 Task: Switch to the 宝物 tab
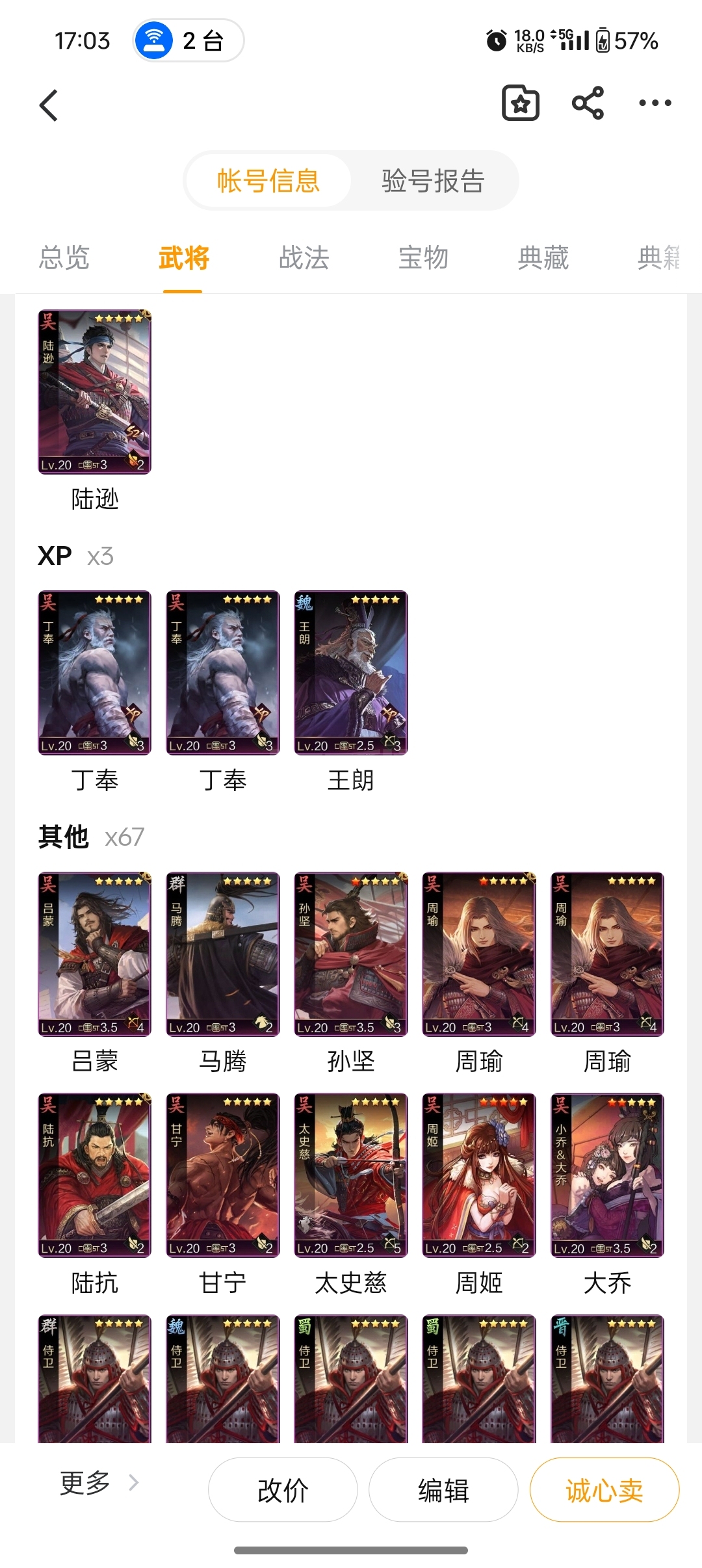coord(423,257)
